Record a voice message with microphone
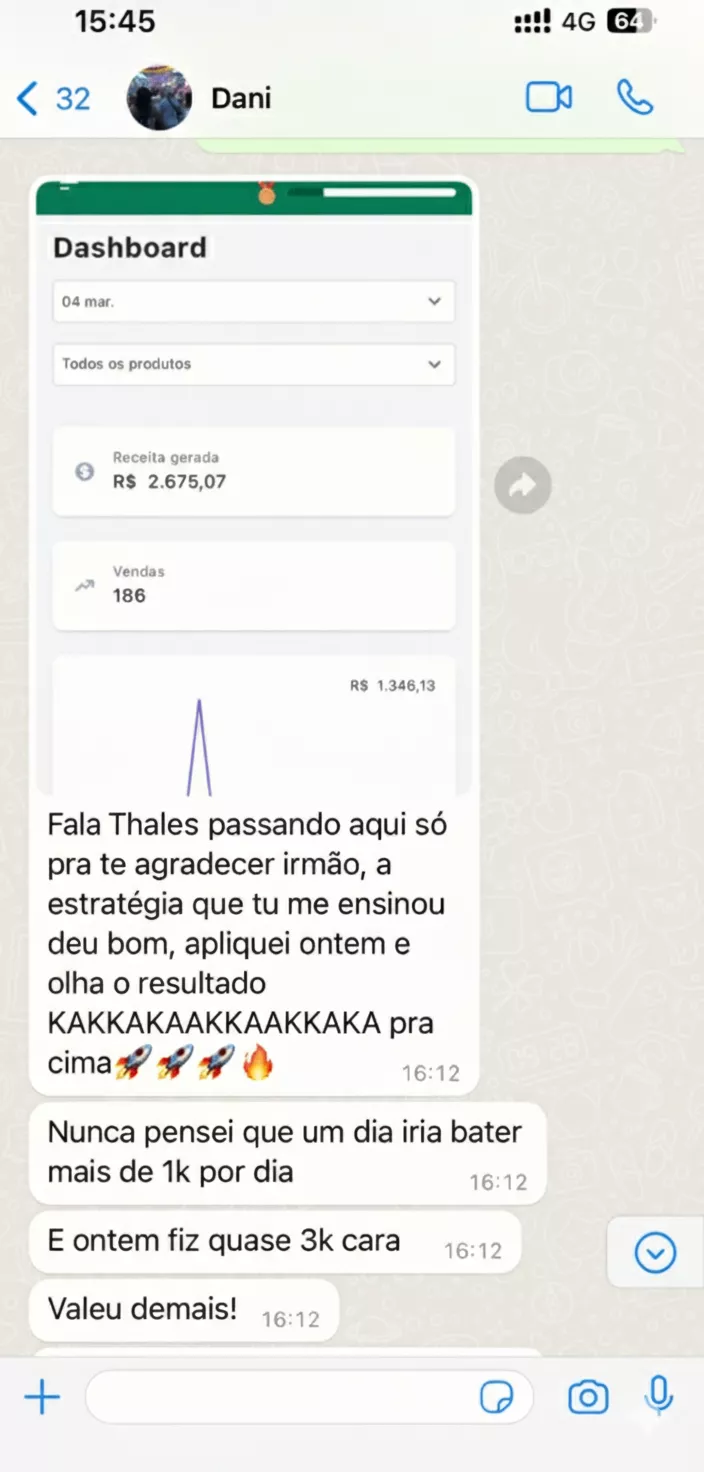Image resolution: width=704 pixels, height=1472 pixels. click(x=658, y=1395)
